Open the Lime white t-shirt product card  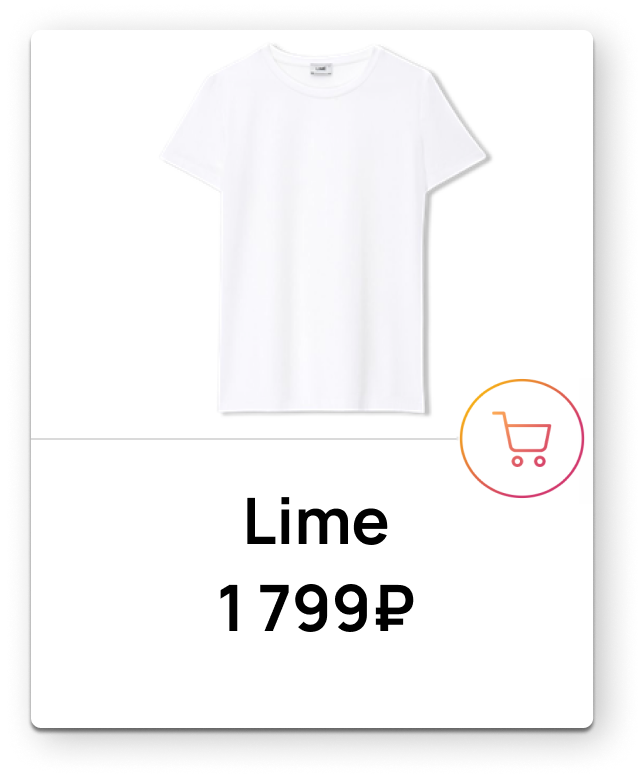[x=324, y=230]
